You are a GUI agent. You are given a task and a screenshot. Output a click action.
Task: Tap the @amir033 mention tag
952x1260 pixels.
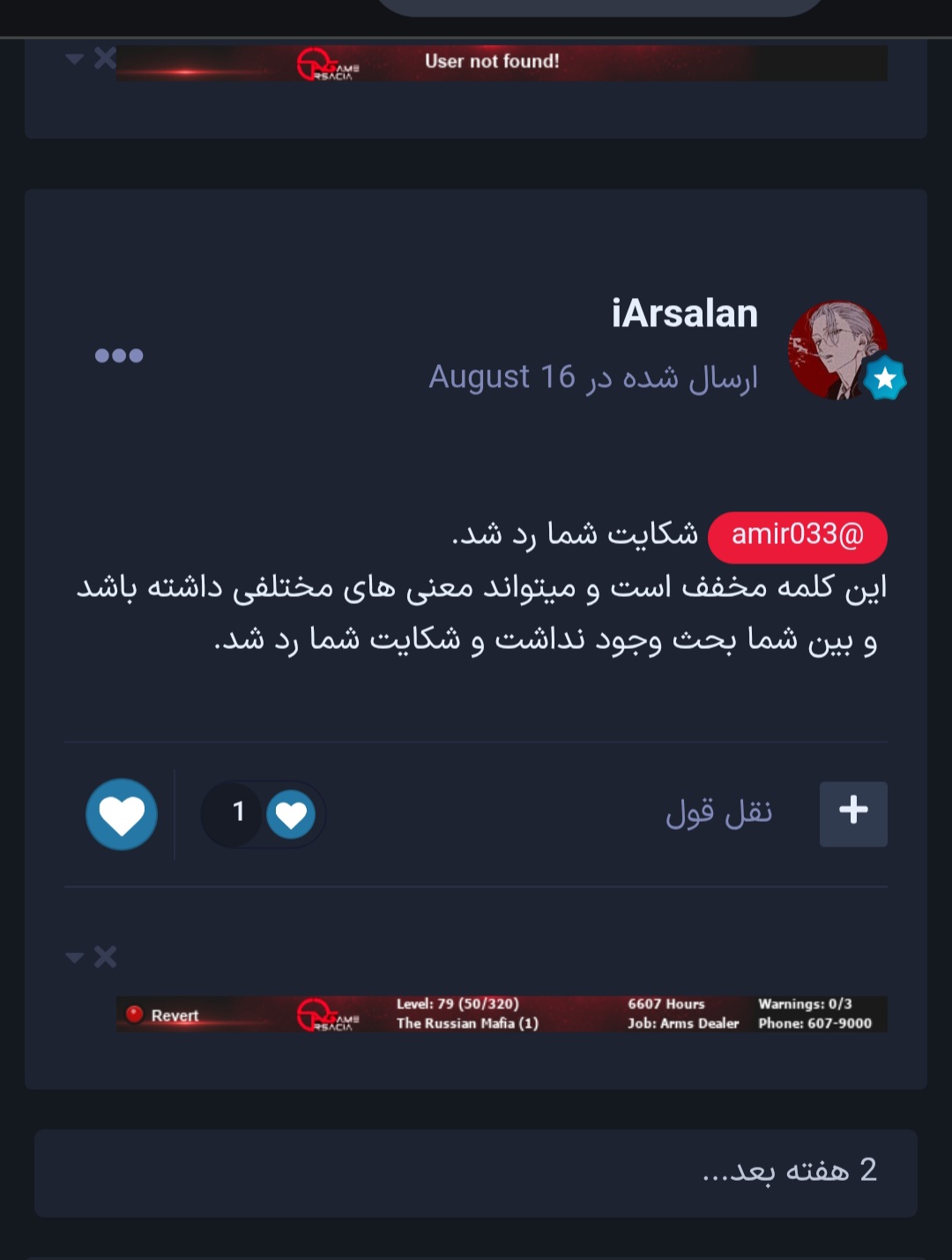click(797, 536)
